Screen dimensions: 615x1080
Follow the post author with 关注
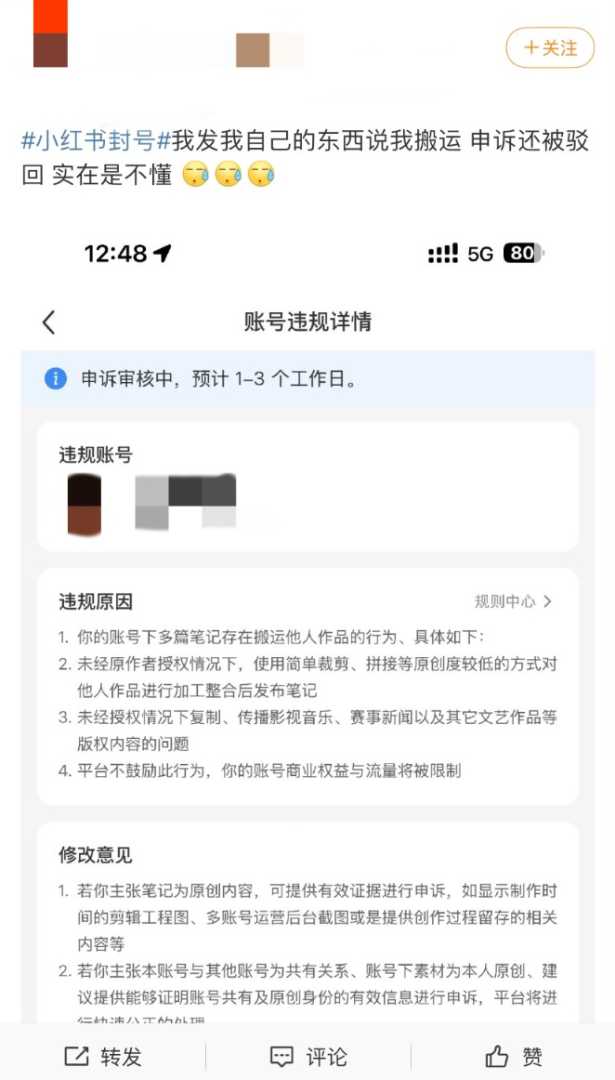point(550,48)
